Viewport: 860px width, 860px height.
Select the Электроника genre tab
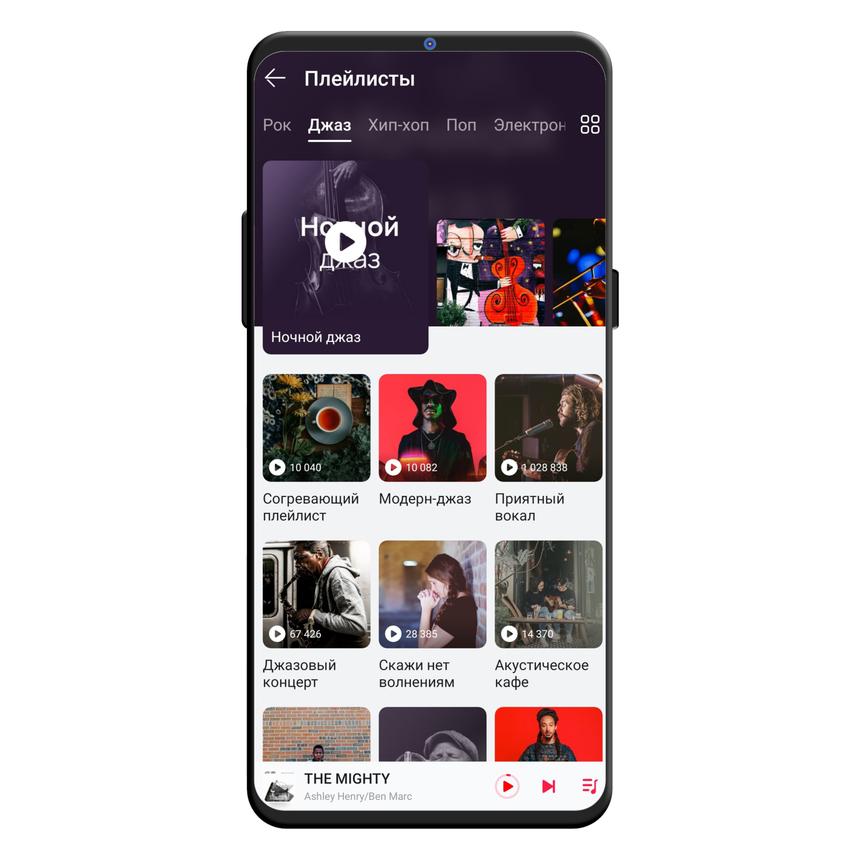pos(529,125)
